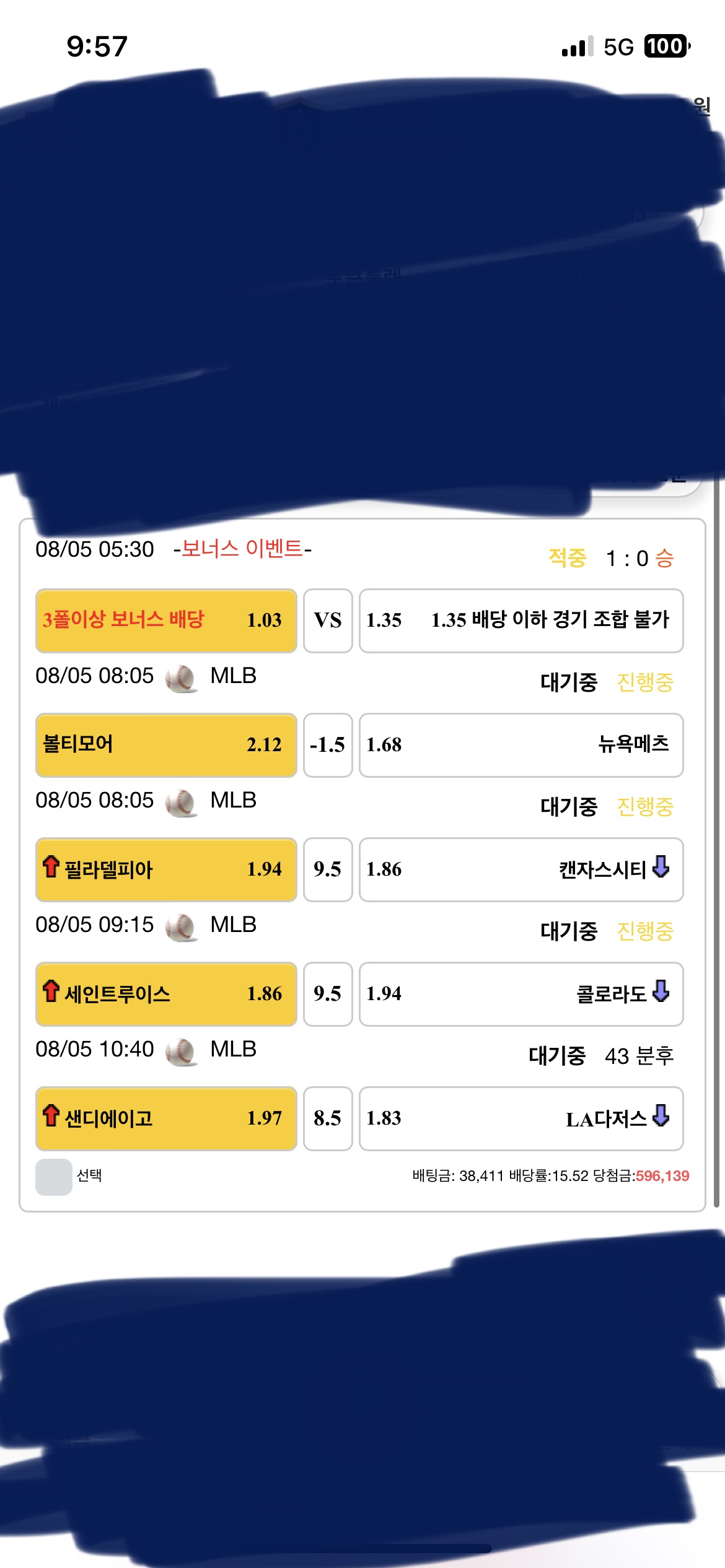The width and height of the screenshot is (725, 1568).
Task: Choose the 샌디에이고 1.97 over cell
Action: tap(166, 1118)
